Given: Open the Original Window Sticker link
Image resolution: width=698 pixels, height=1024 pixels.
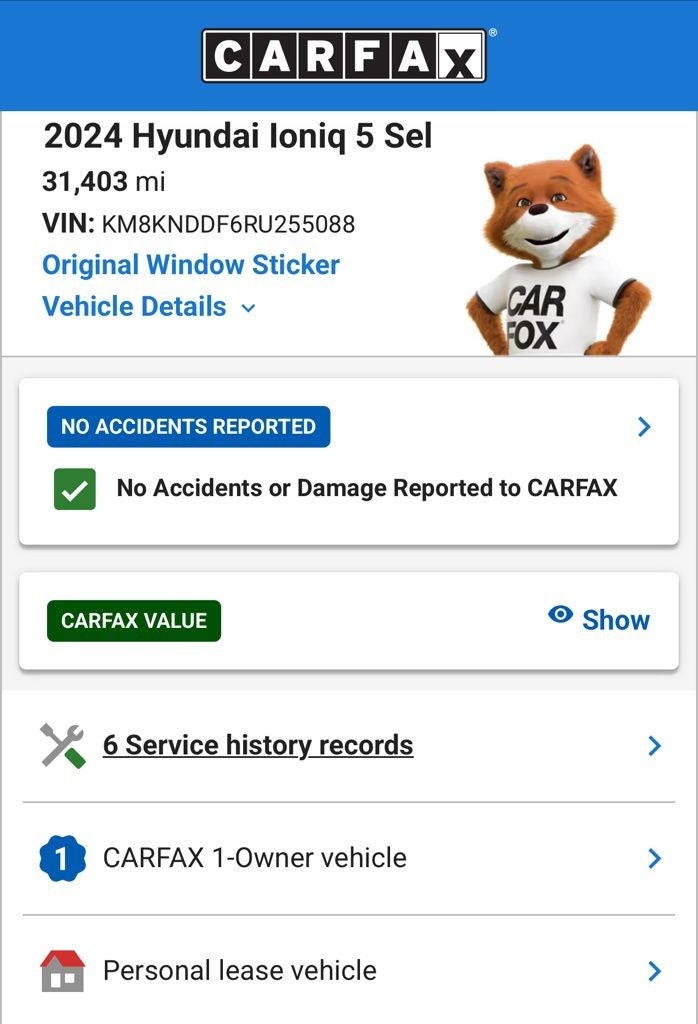Looking at the screenshot, I should pyautogui.click(x=190, y=265).
